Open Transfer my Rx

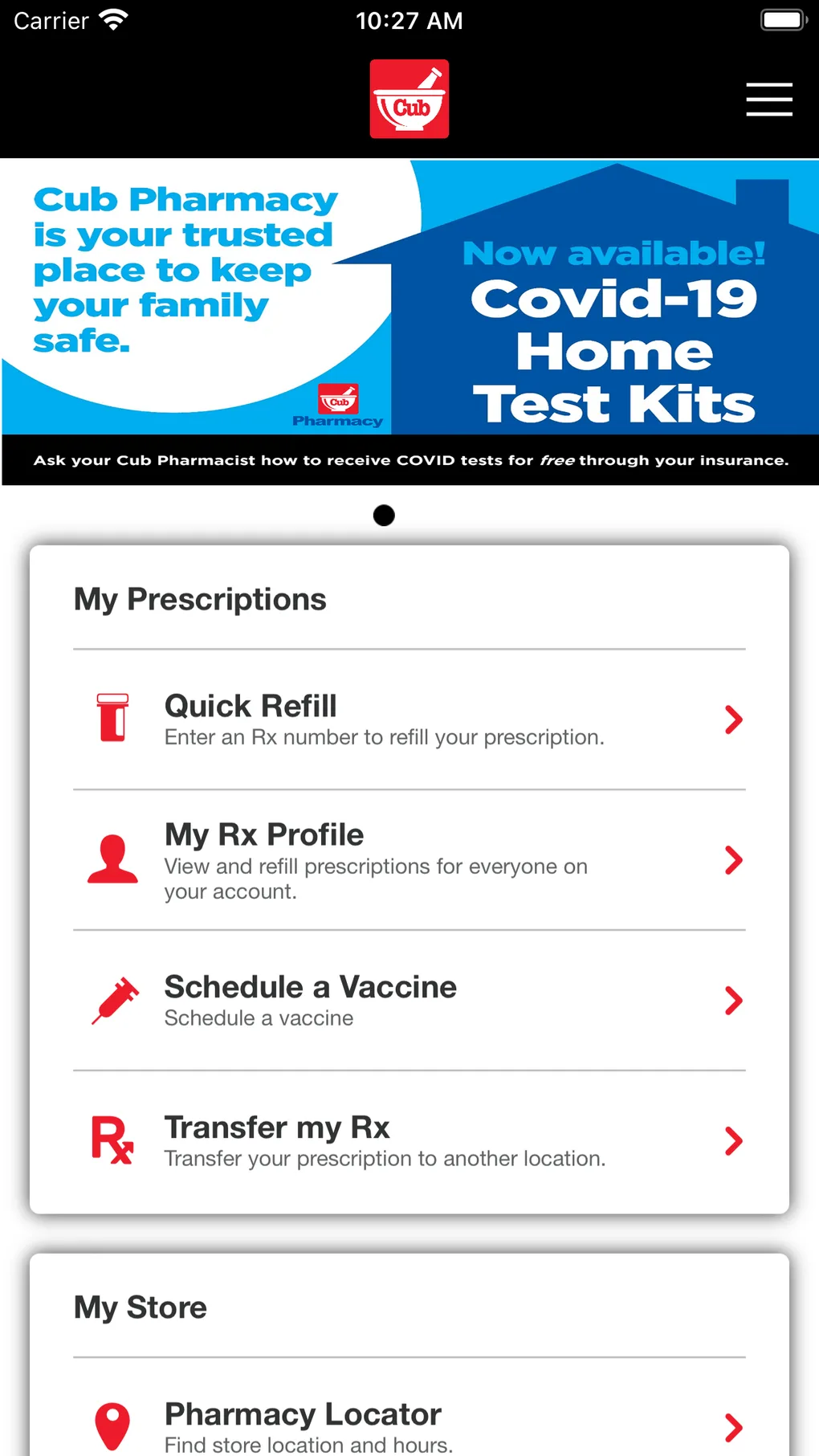[409, 1141]
